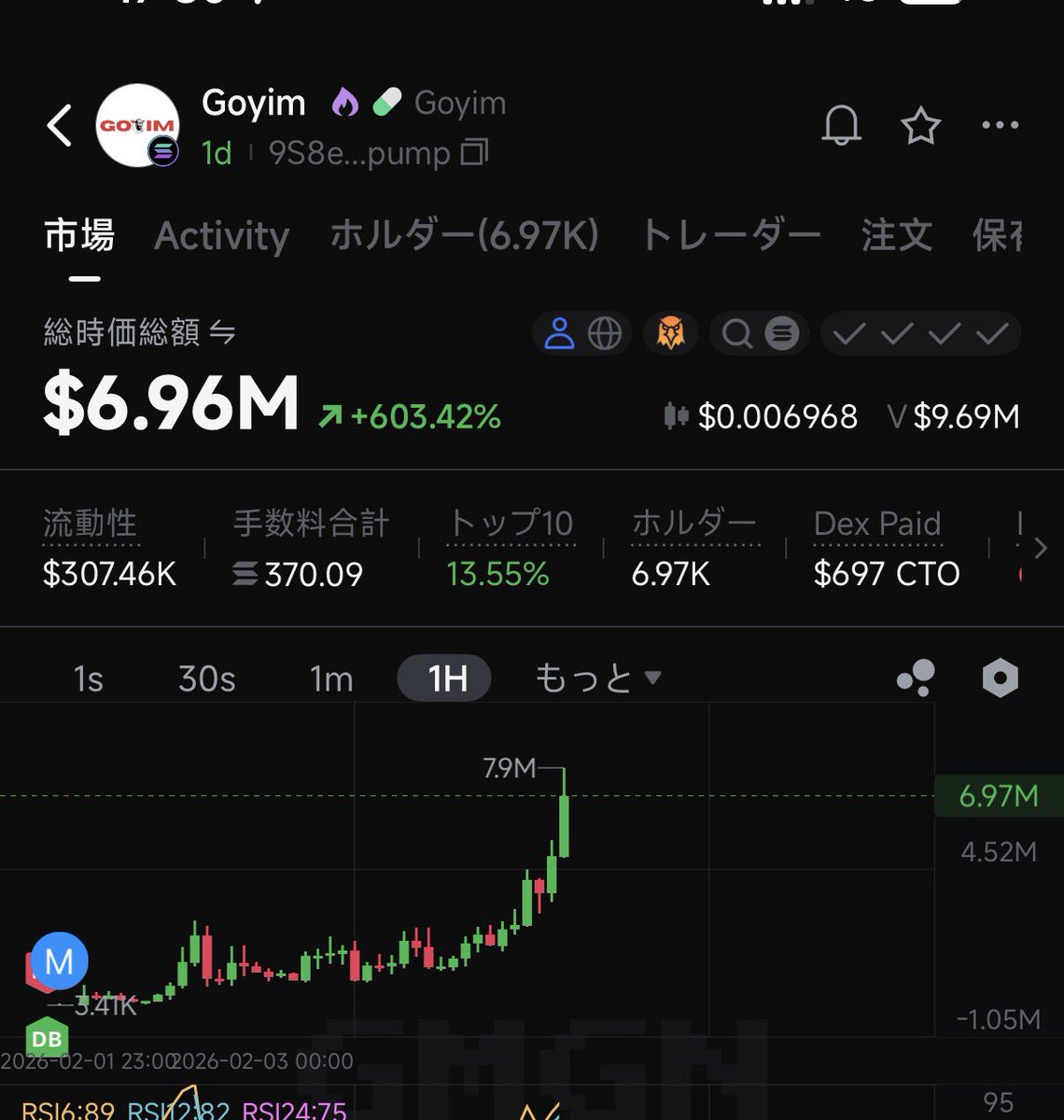
Task: Select the 1s chart interval
Action: tap(88, 679)
